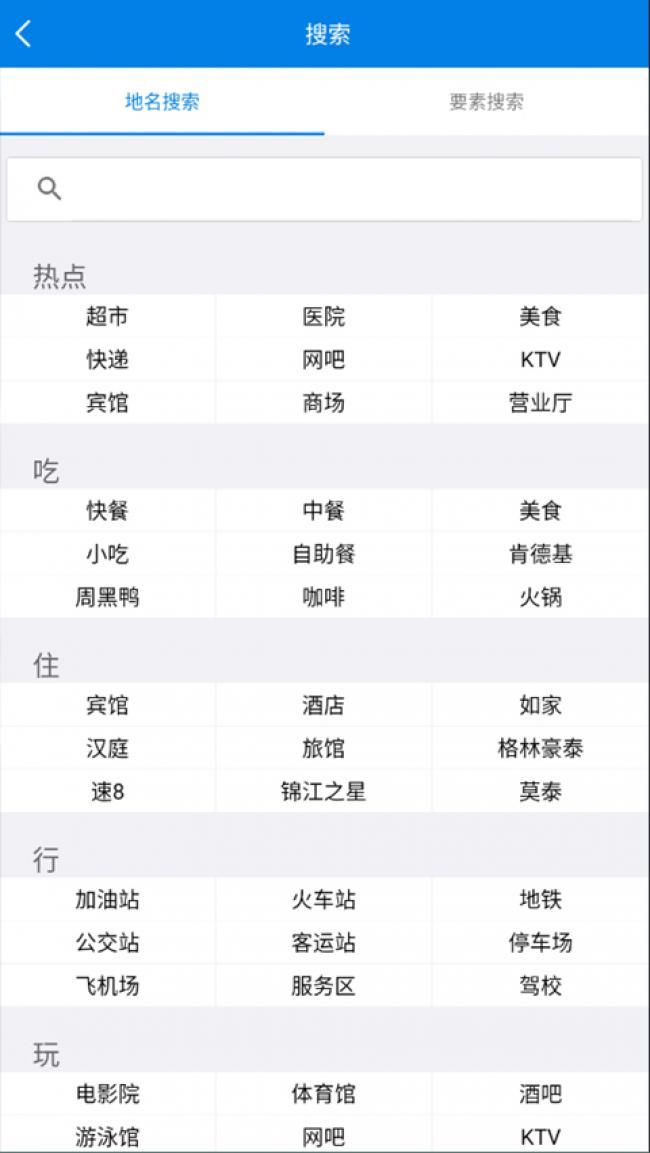Select the 地名搜索 tab
Viewport: 650px width, 1153px height.
162,102
